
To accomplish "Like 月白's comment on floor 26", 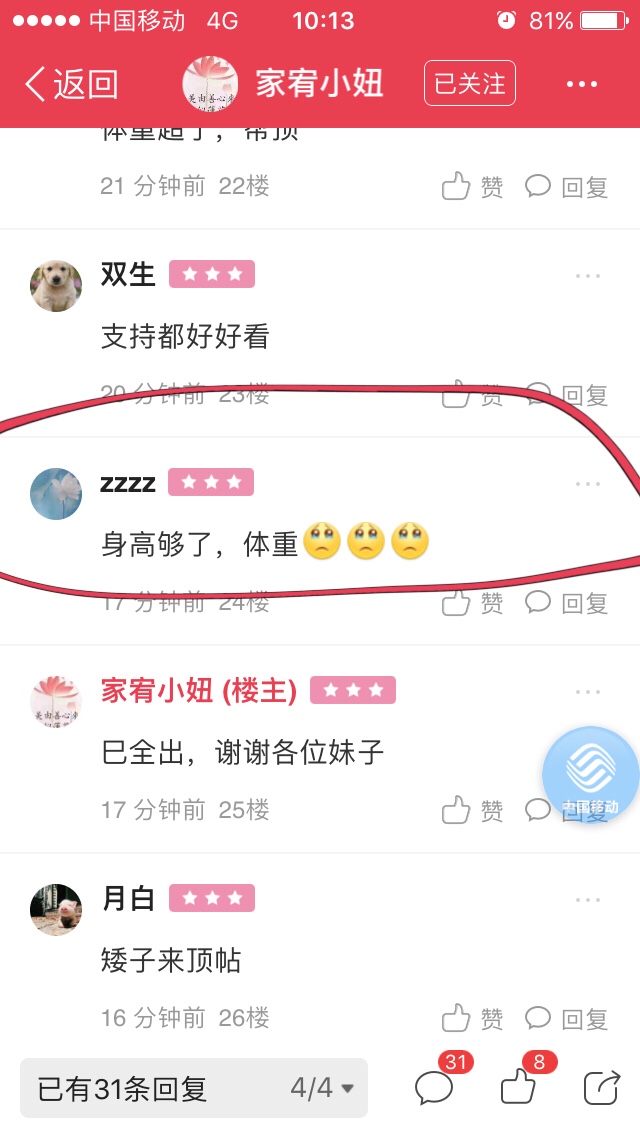I will pos(473,1018).
